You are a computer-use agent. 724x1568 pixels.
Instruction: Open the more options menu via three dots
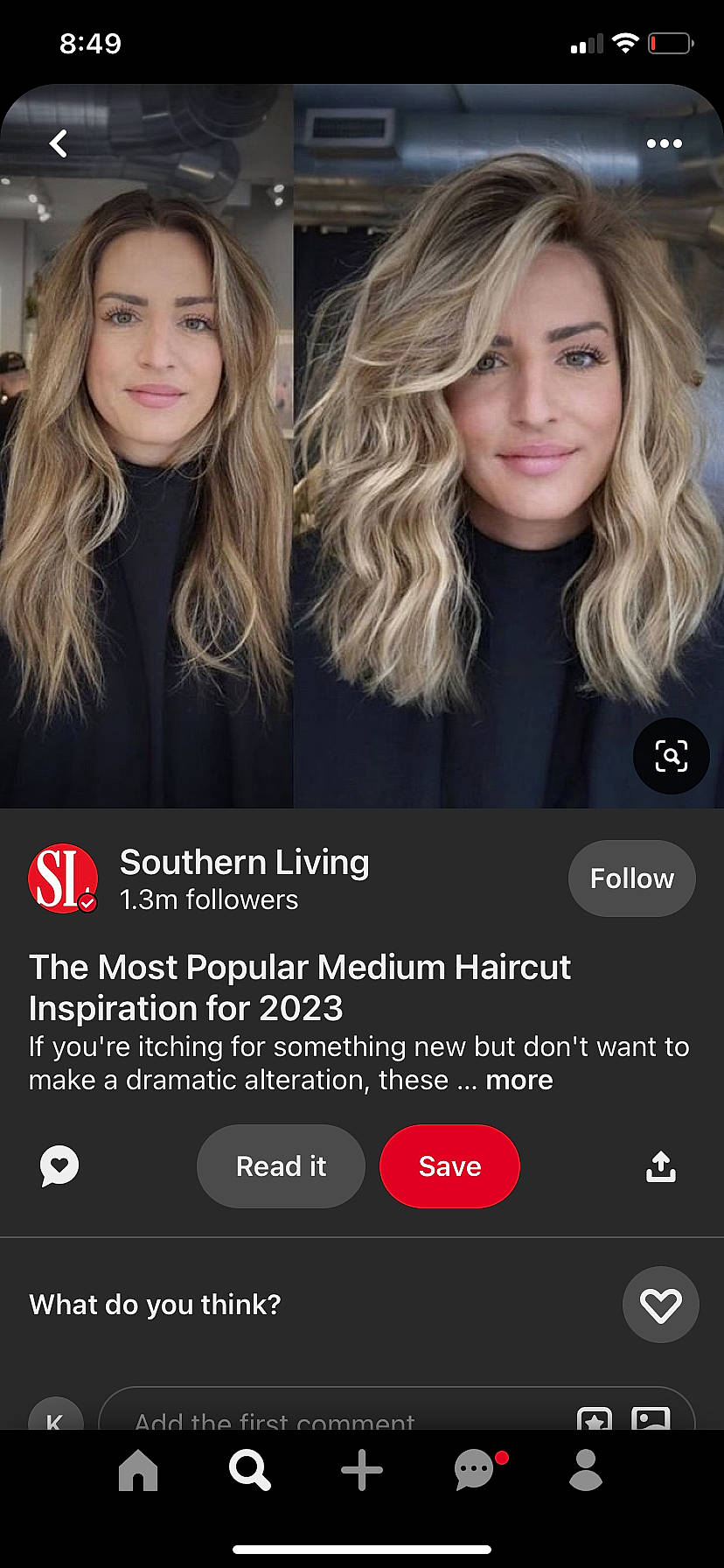click(664, 143)
